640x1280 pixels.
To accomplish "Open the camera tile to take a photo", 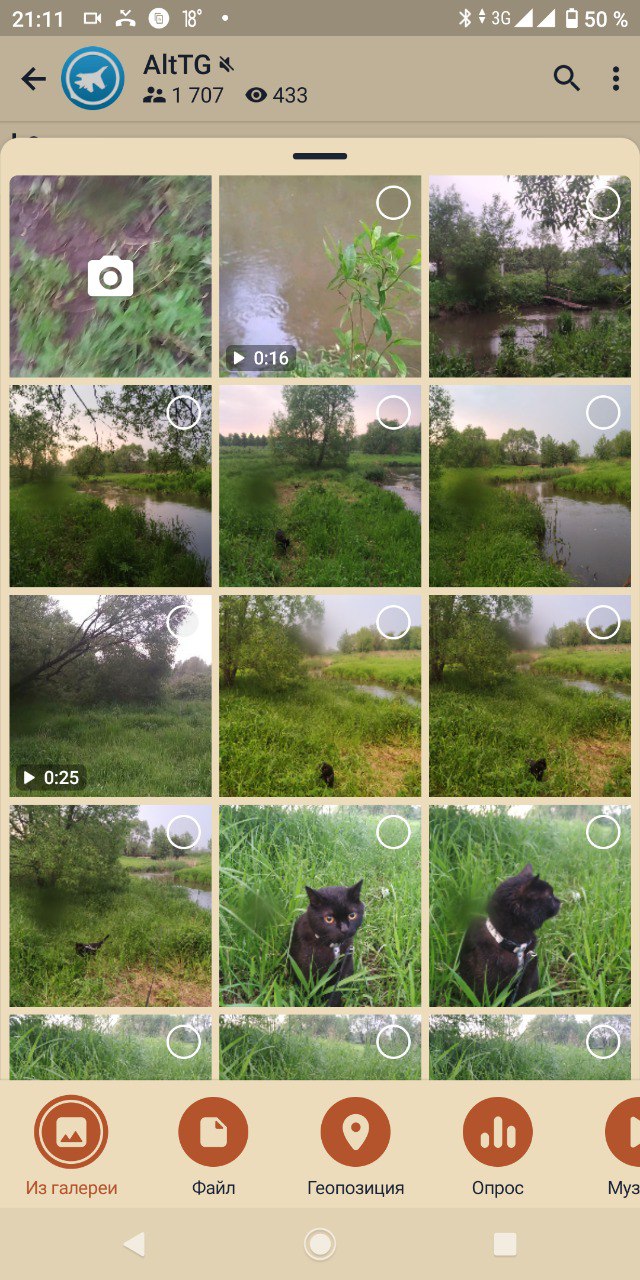I will 111,276.
